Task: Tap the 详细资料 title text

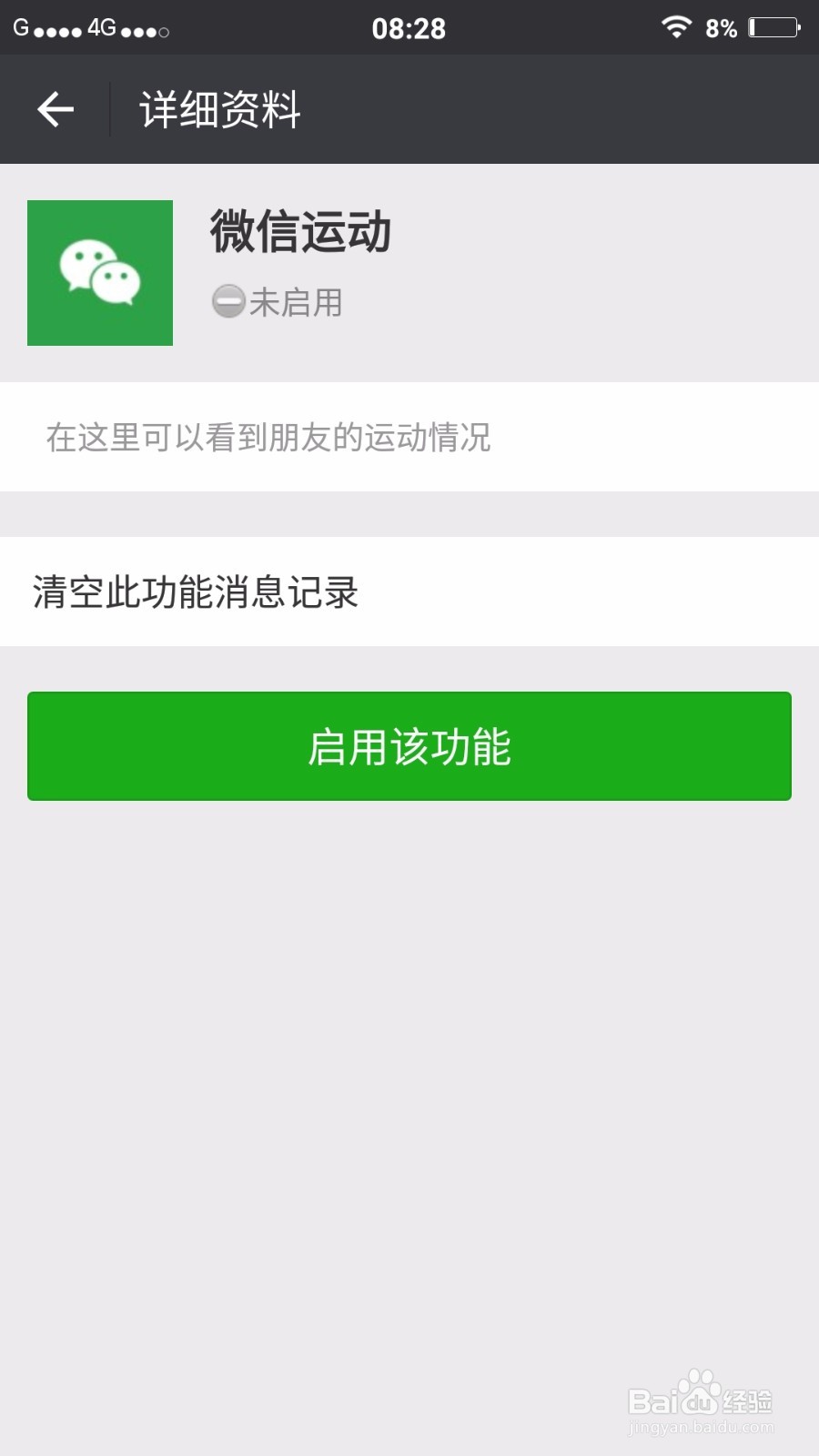Action: coord(220,108)
